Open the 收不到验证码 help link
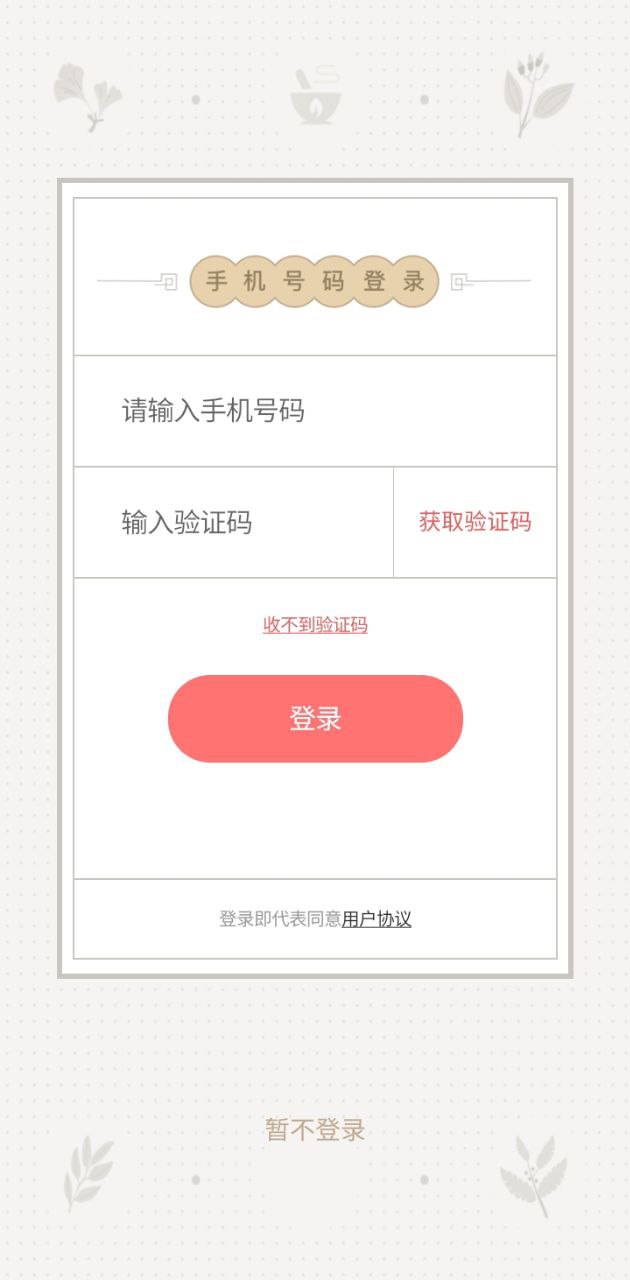Image resolution: width=630 pixels, height=1280 pixels. click(x=315, y=626)
